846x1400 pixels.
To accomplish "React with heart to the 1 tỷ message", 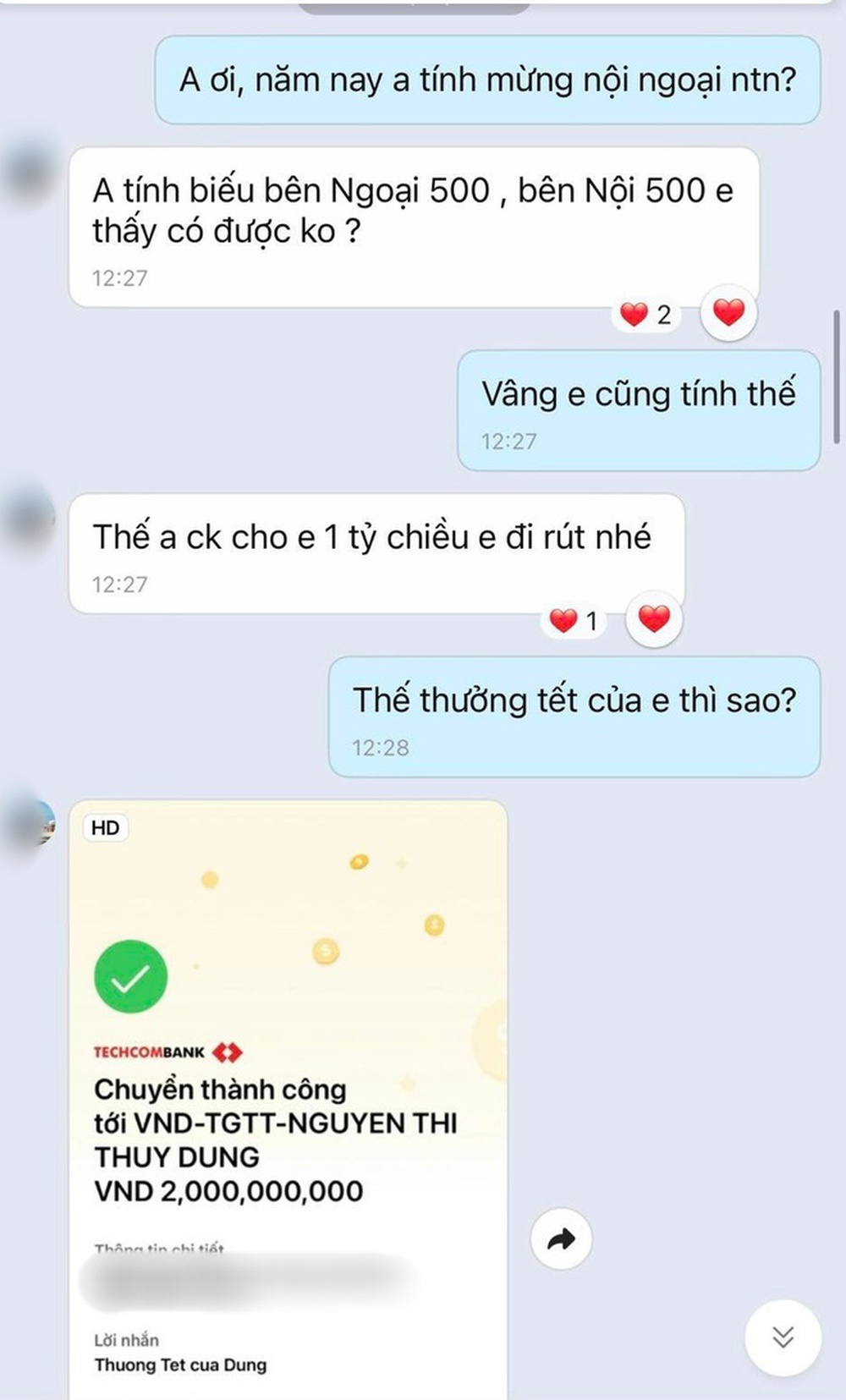I will click(653, 619).
